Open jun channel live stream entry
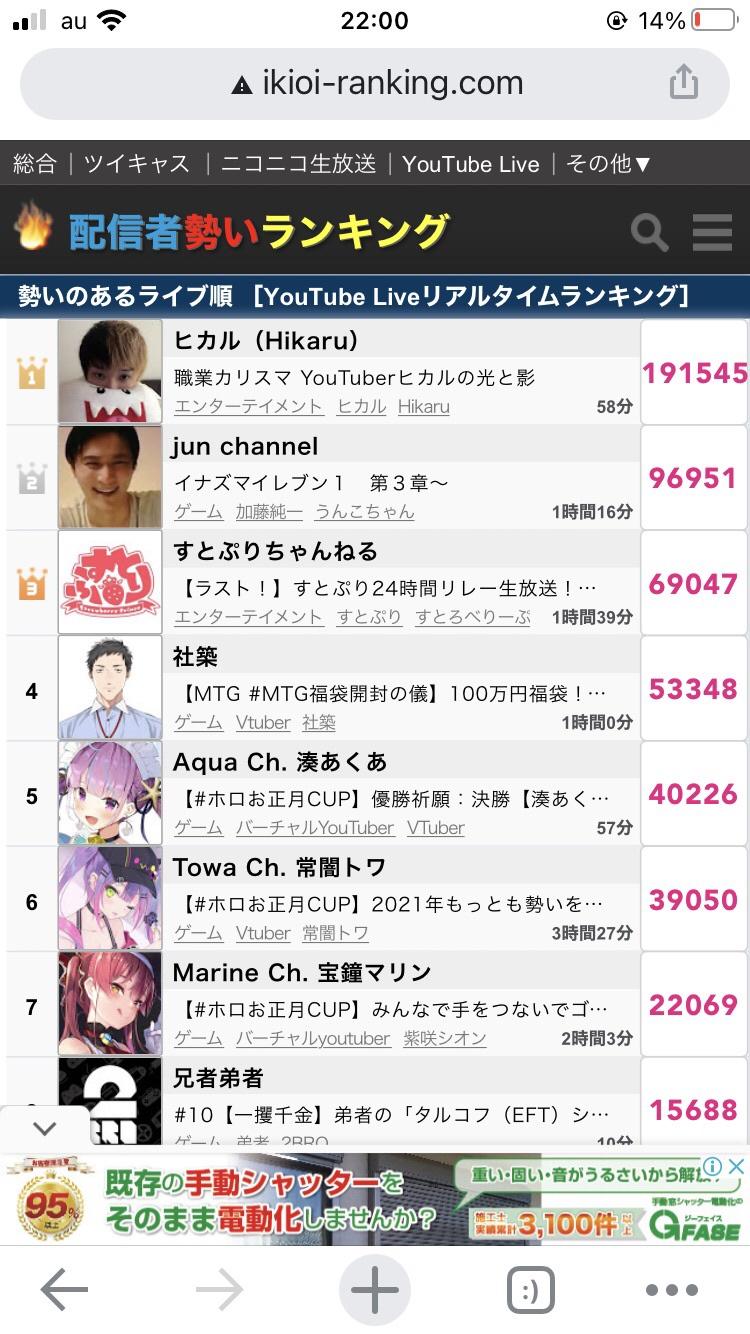Image resolution: width=750 pixels, height=1334 pixels. tap(376, 477)
